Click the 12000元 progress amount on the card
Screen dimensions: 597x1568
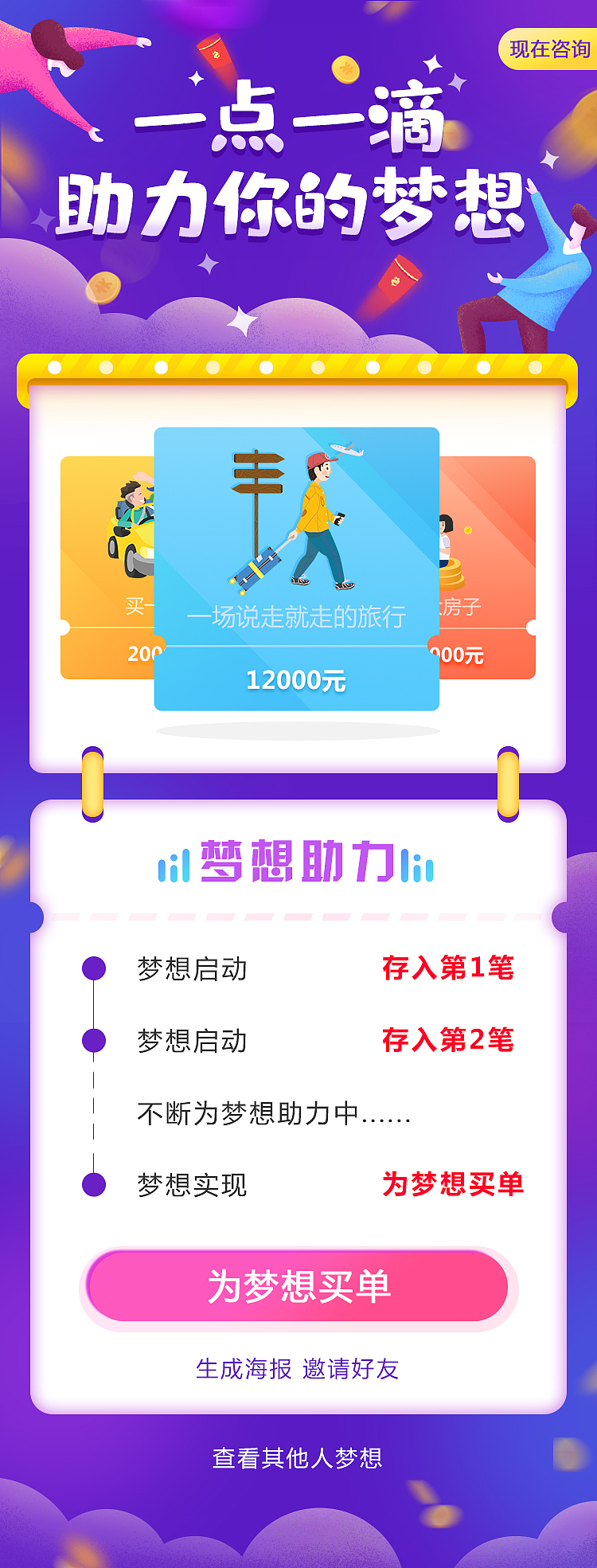[x=297, y=680]
